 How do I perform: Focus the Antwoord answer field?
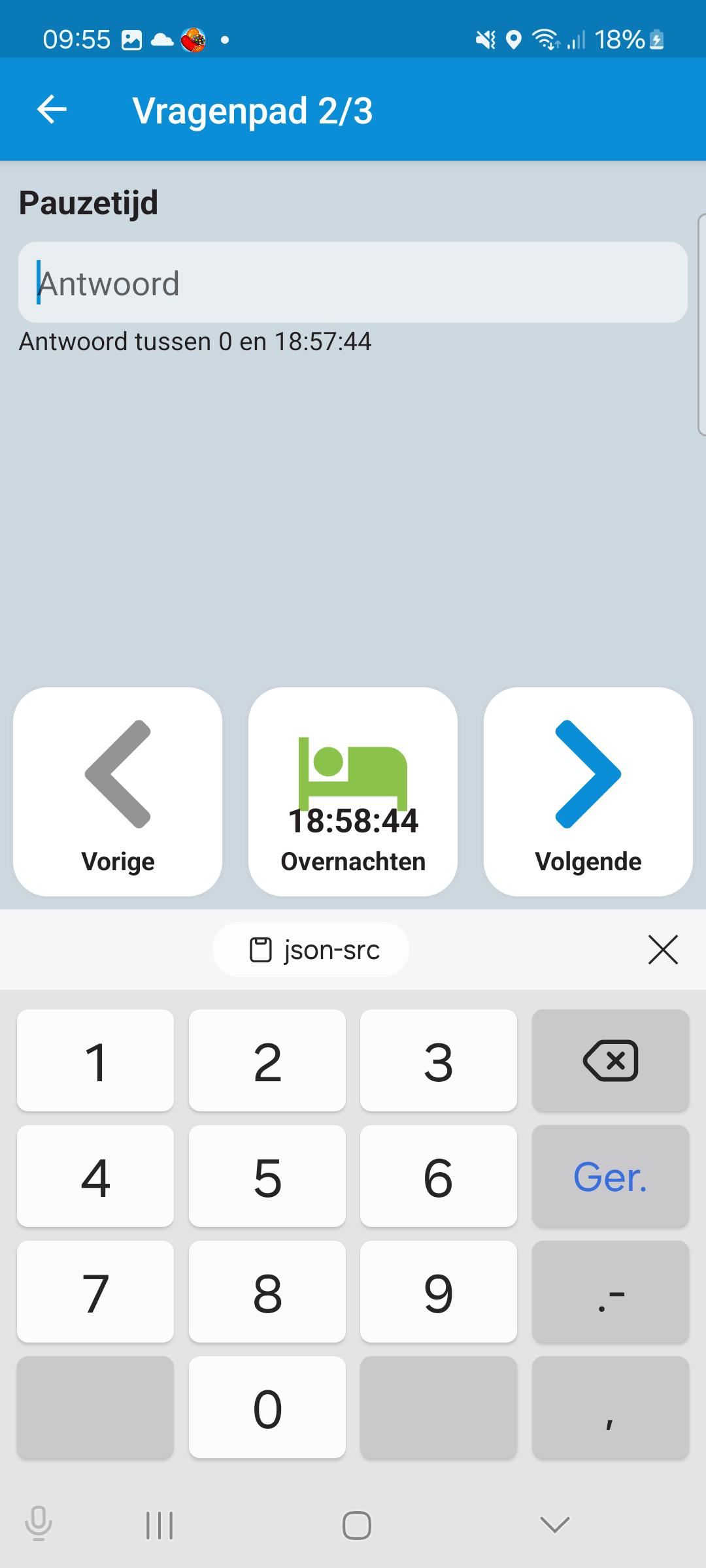353,282
